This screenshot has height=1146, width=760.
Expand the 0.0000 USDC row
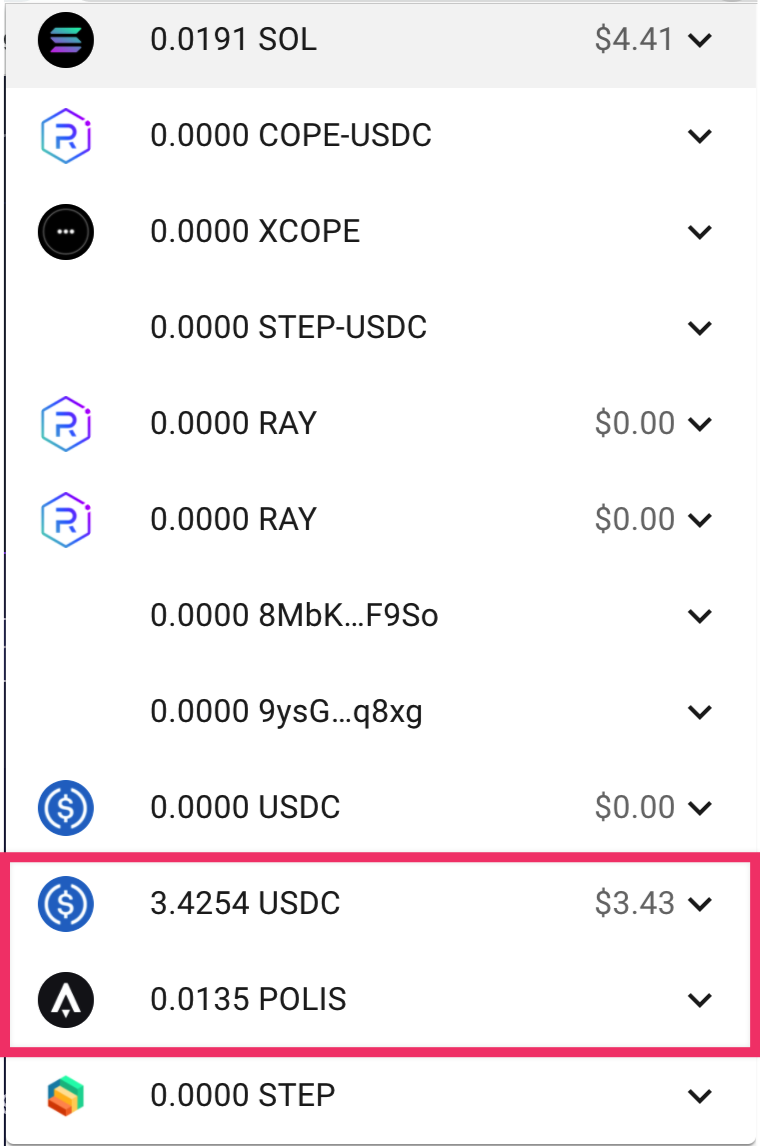(700, 807)
